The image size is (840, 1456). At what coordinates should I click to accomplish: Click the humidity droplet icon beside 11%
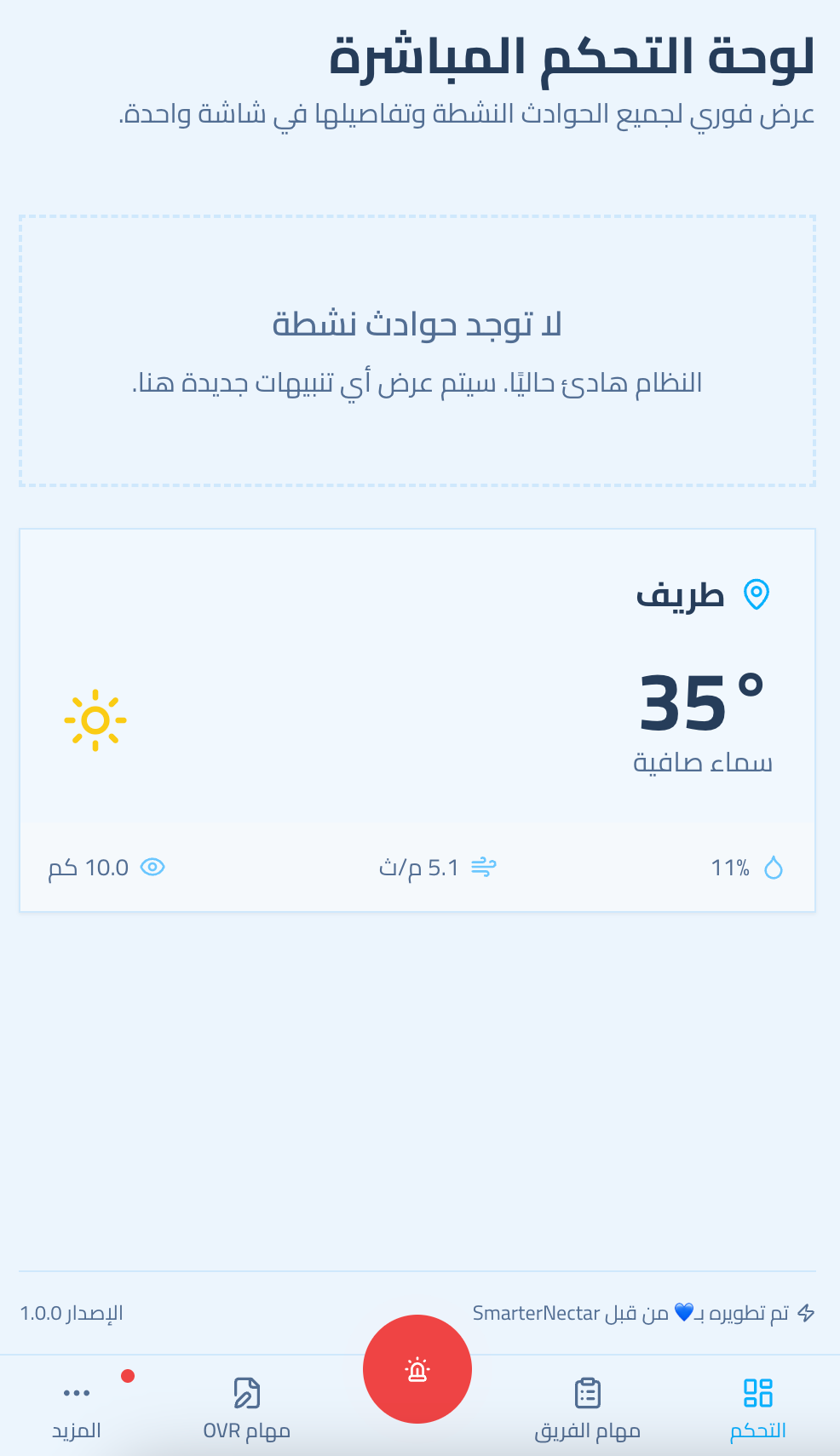(774, 868)
